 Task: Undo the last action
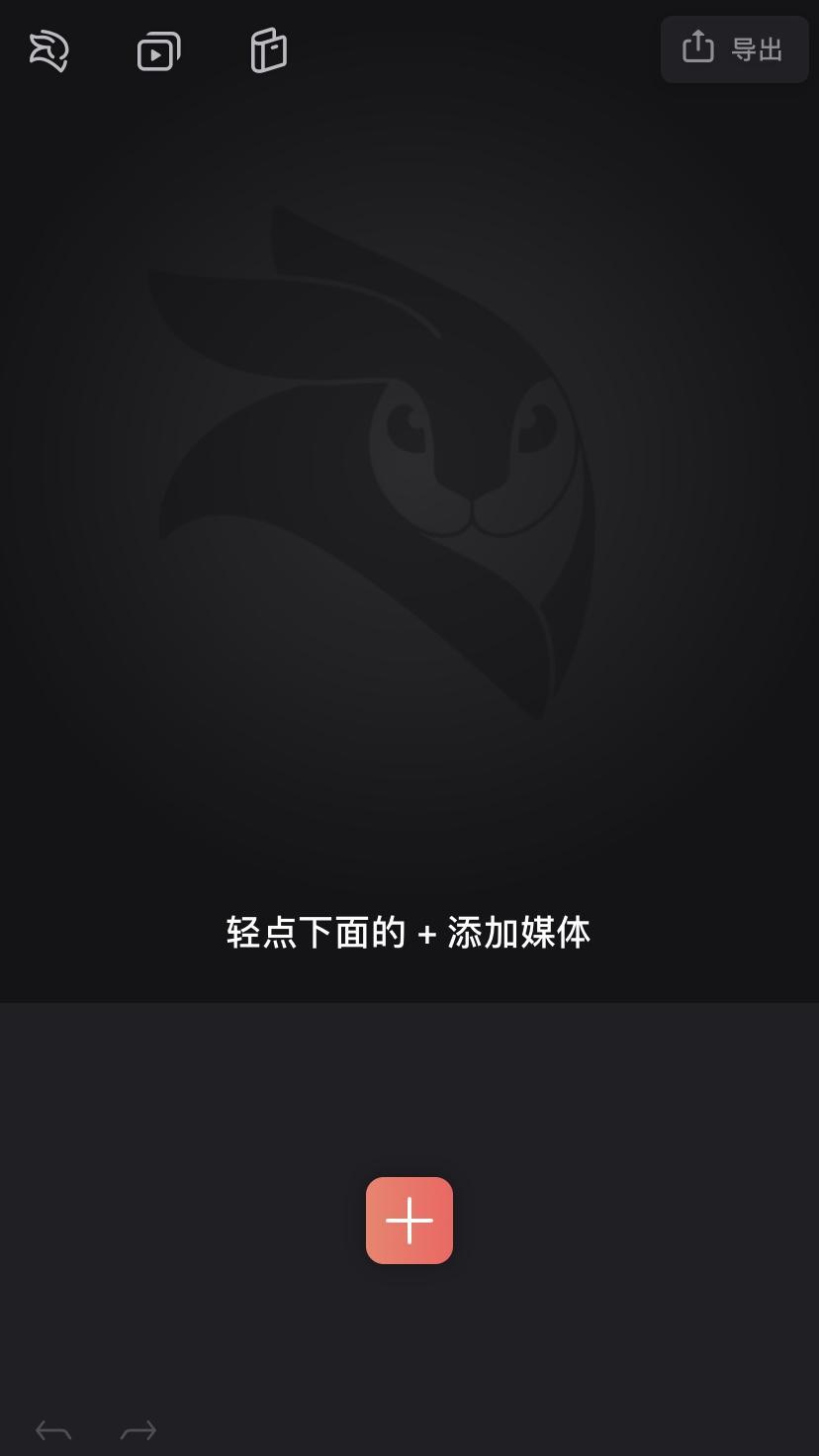pos(53,1430)
